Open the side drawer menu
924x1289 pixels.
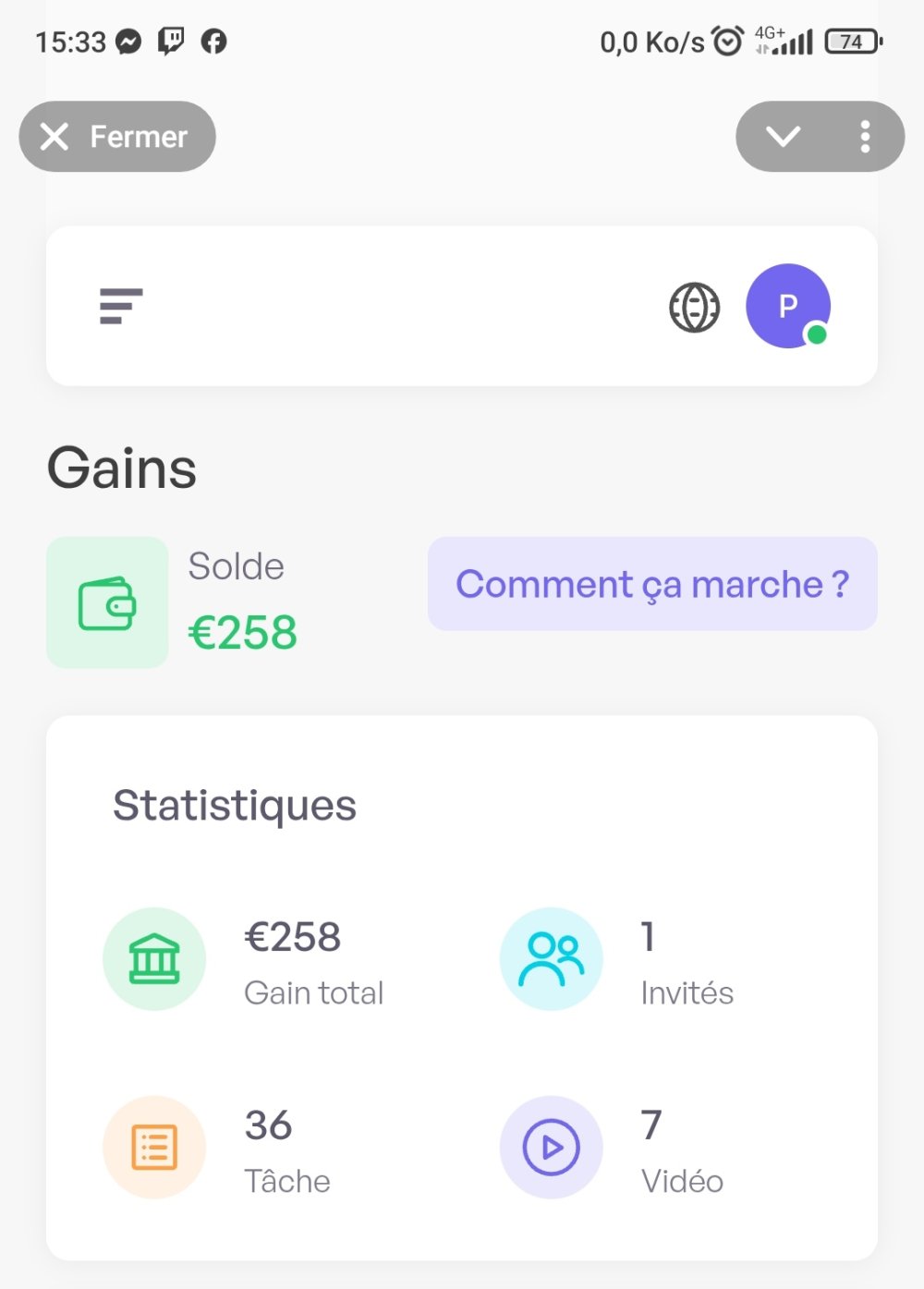(x=121, y=306)
